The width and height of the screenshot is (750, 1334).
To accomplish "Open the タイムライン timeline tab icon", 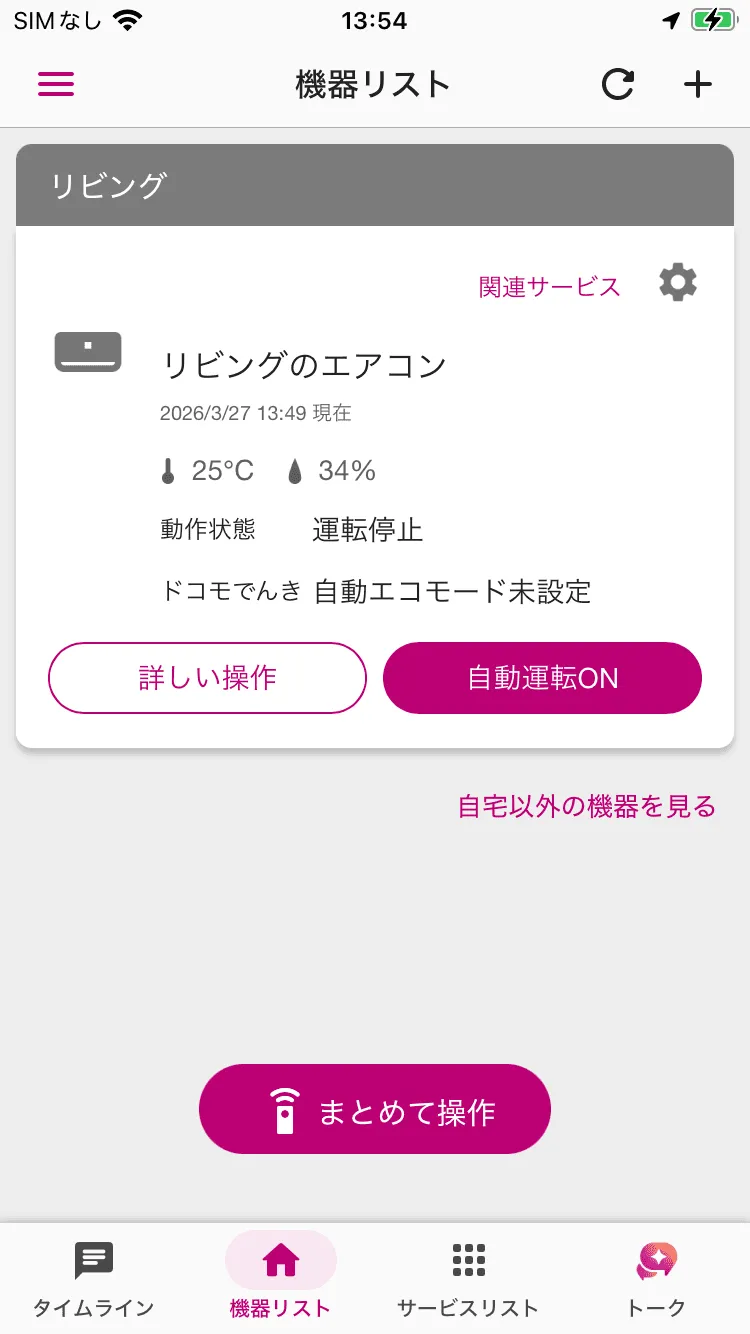I will 93,1261.
